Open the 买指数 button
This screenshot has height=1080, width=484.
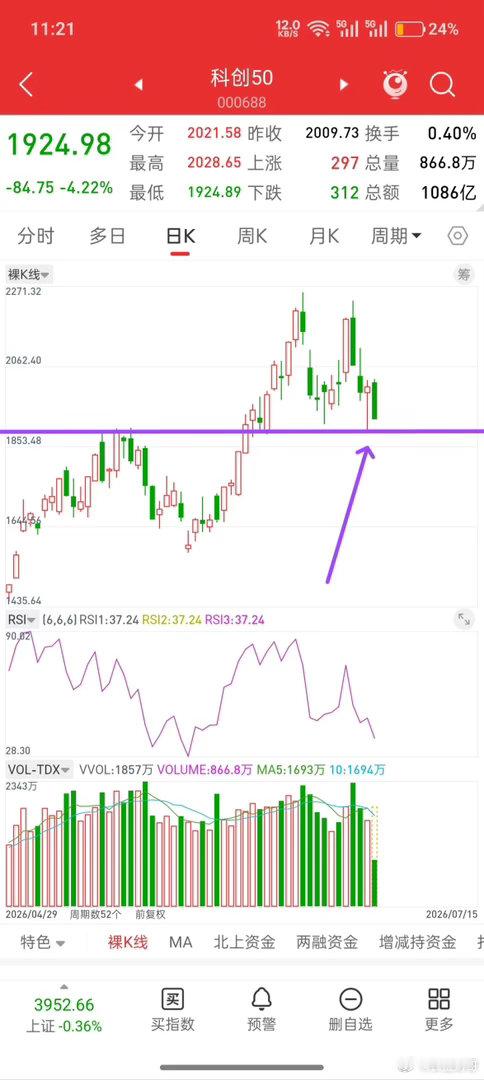point(173,1010)
